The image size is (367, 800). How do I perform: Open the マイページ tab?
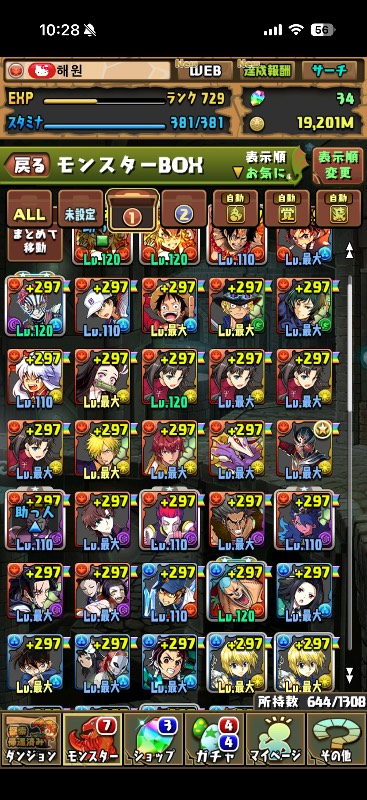275,739
